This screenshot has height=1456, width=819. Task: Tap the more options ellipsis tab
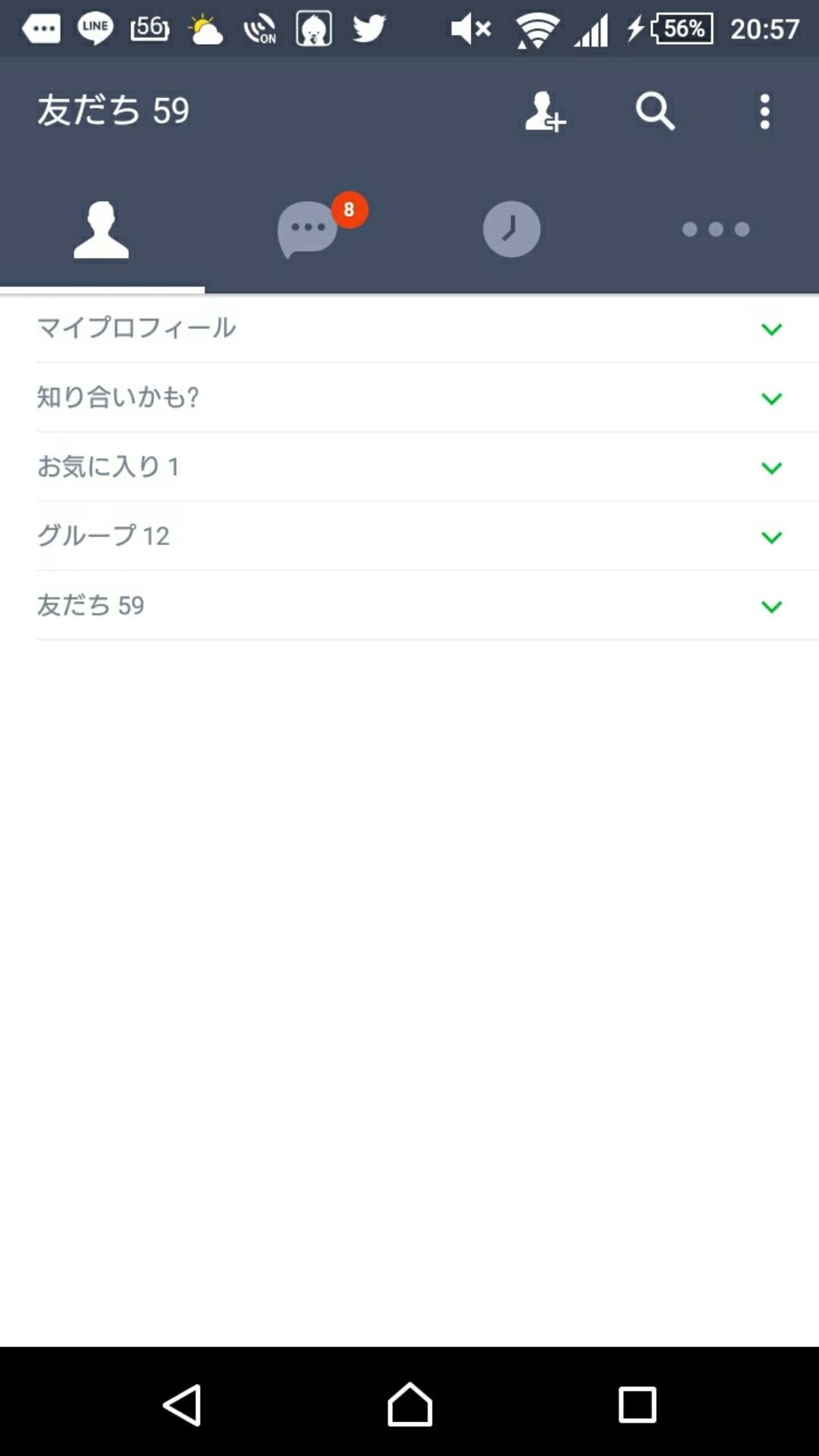(717, 229)
